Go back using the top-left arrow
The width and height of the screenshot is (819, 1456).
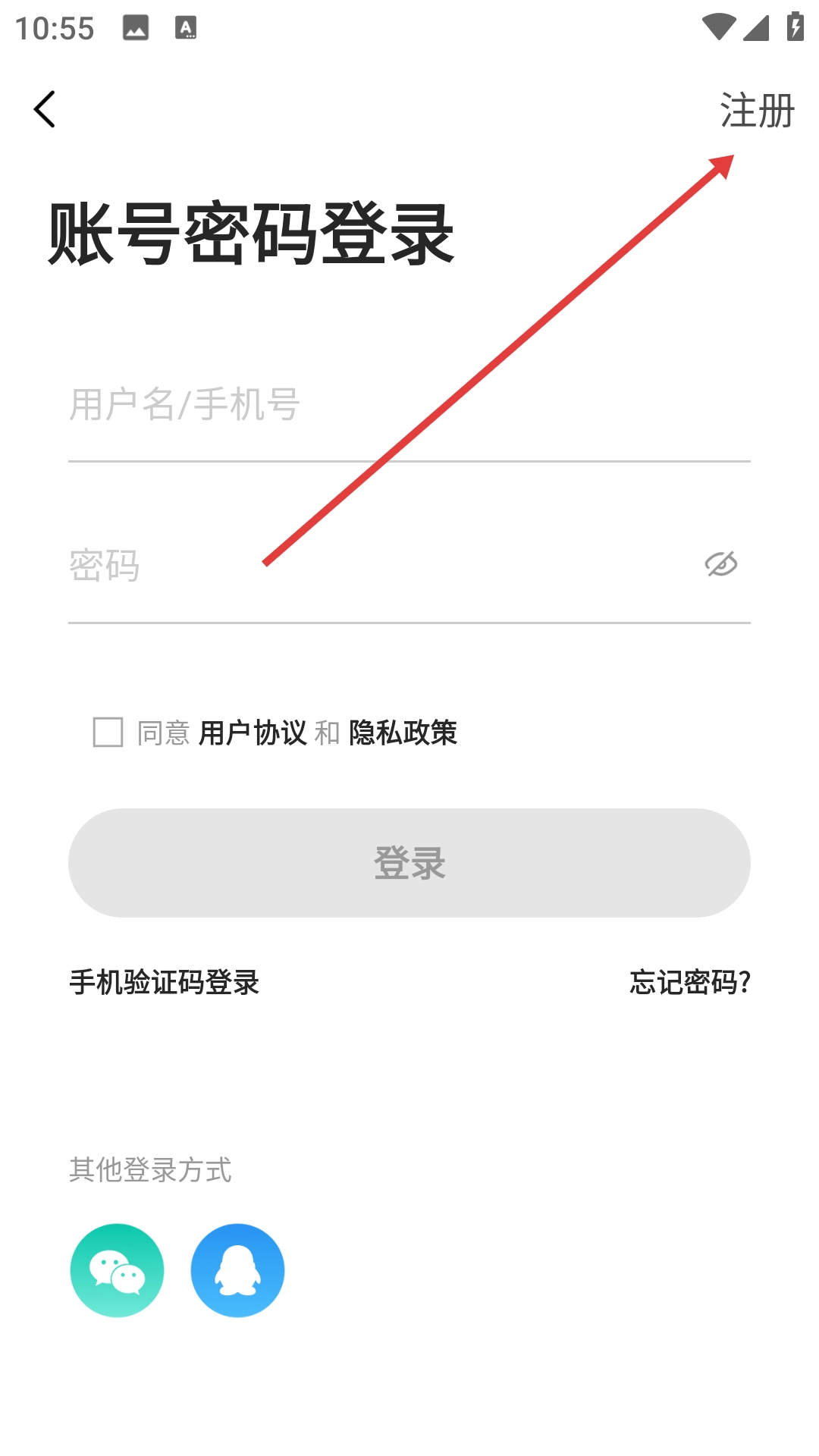[x=45, y=109]
